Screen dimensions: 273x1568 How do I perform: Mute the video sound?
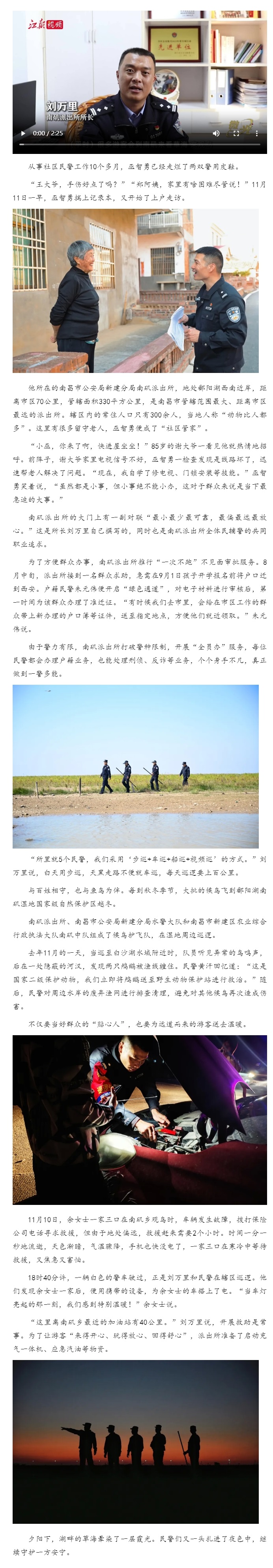(216, 133)
